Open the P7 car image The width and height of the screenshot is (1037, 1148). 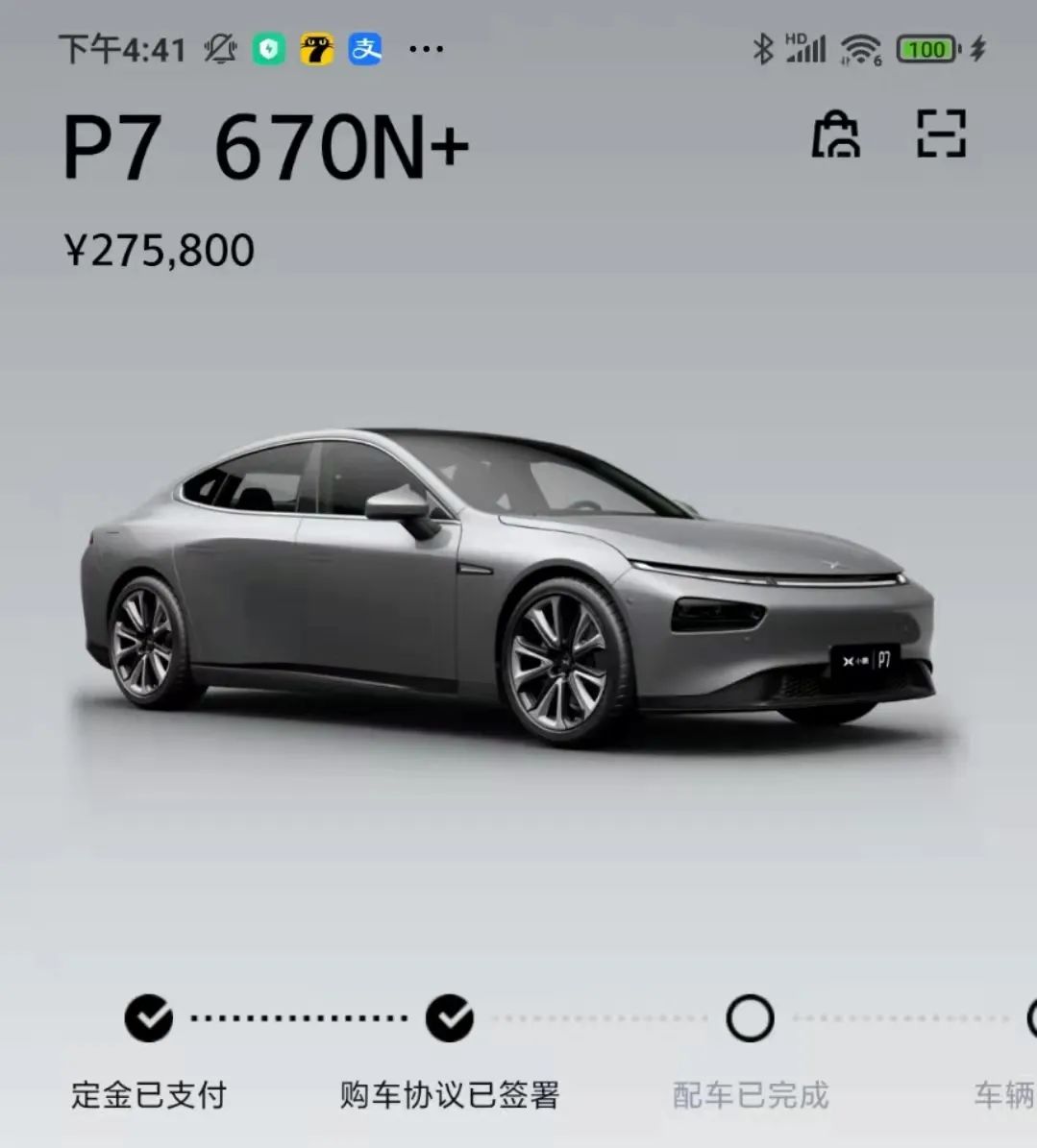click(x=507, y=586)
